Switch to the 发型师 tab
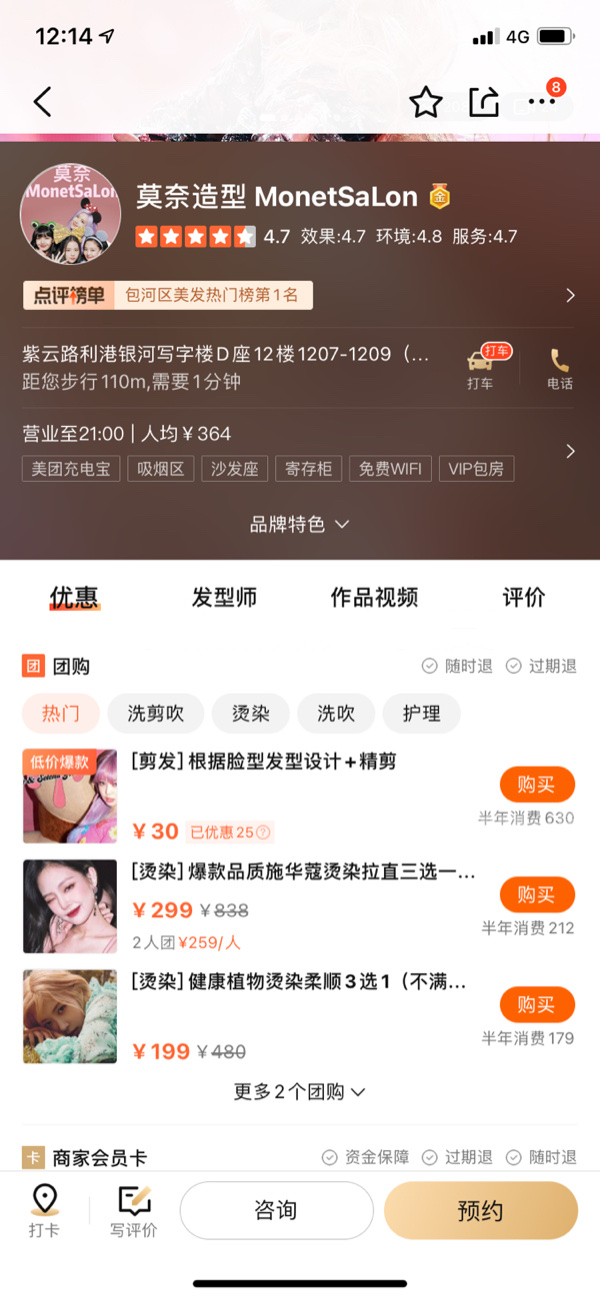600x1300 pixels. coord(224,598)
